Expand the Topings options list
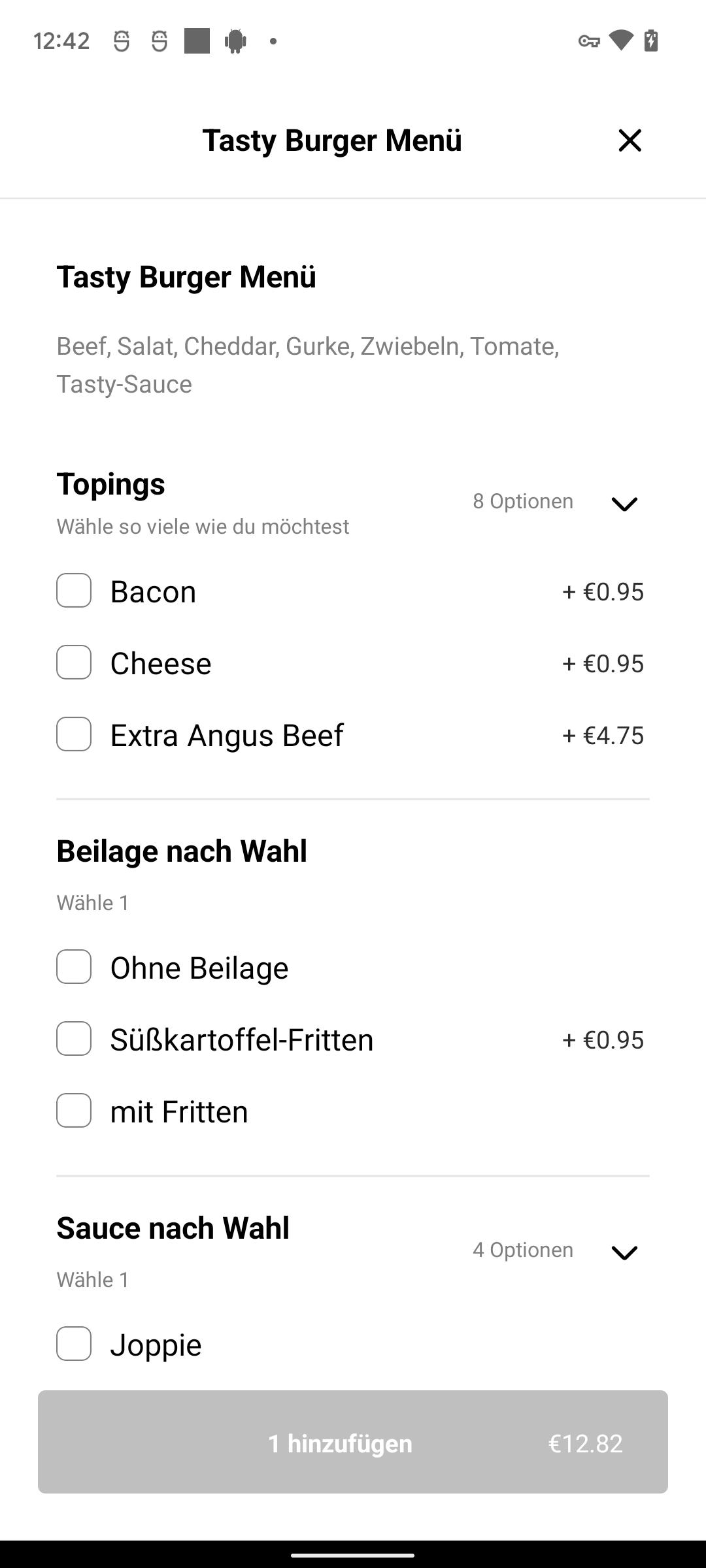706x1568 pixels. 624,504
